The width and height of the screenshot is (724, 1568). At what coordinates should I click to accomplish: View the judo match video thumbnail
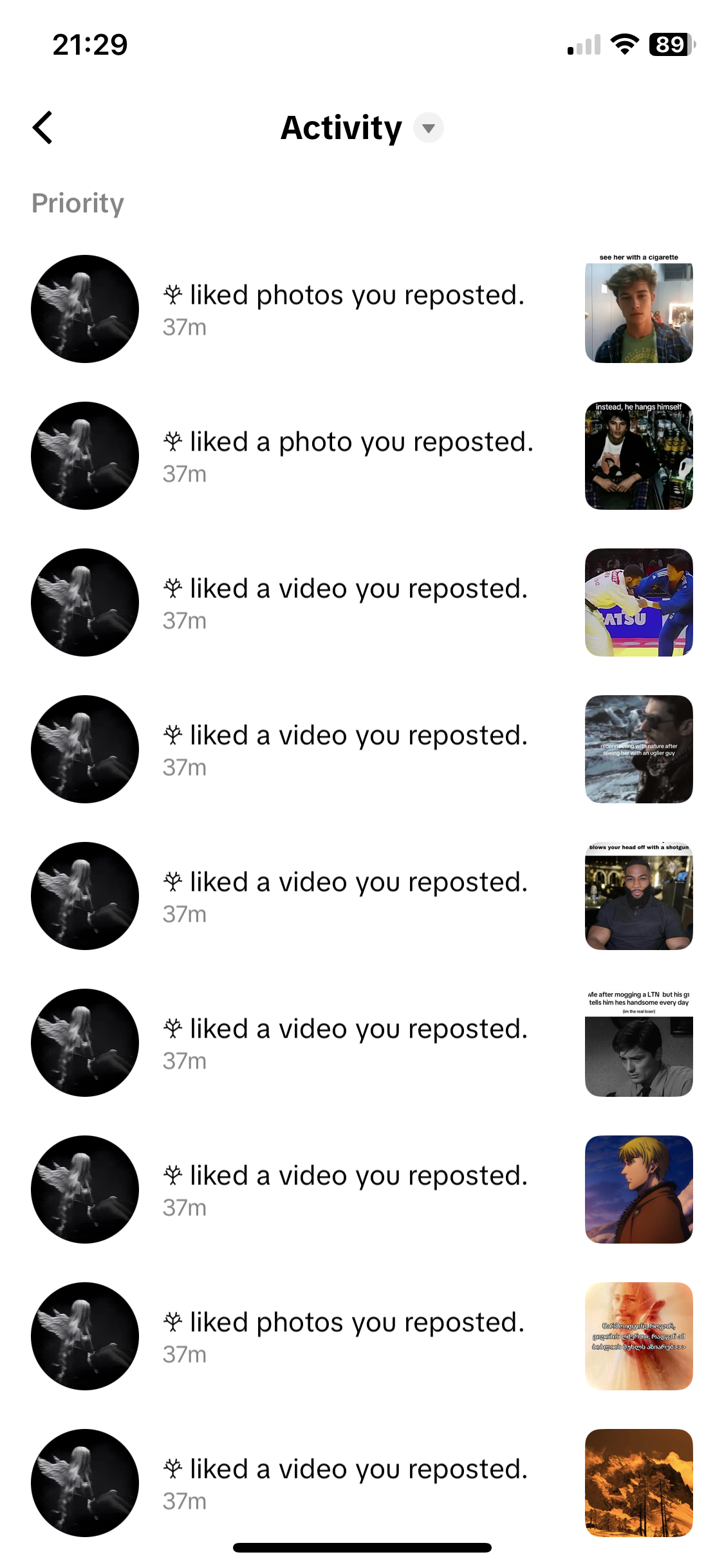(x=638, y=602)
